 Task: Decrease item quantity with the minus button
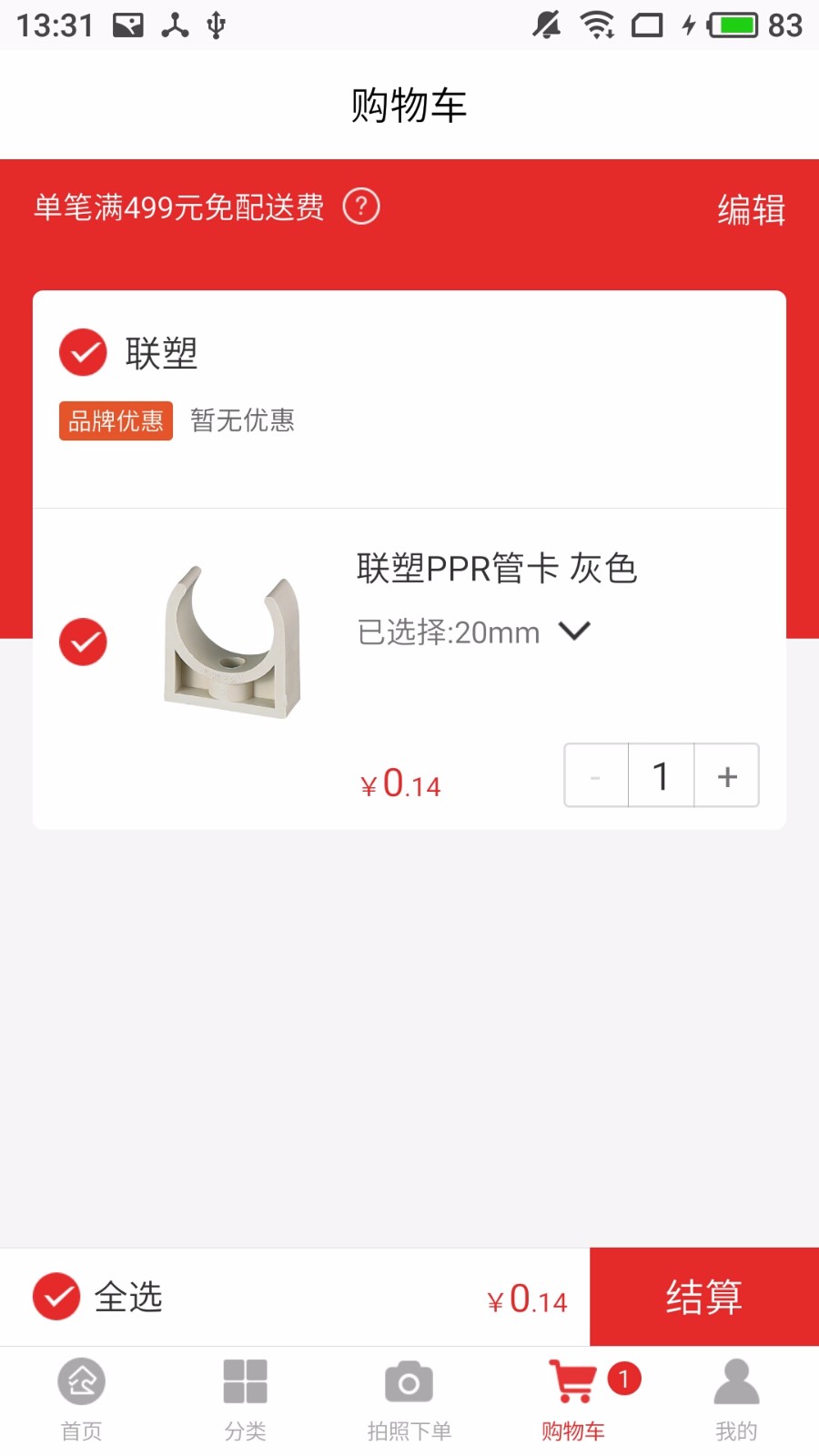tap(596, 776)
